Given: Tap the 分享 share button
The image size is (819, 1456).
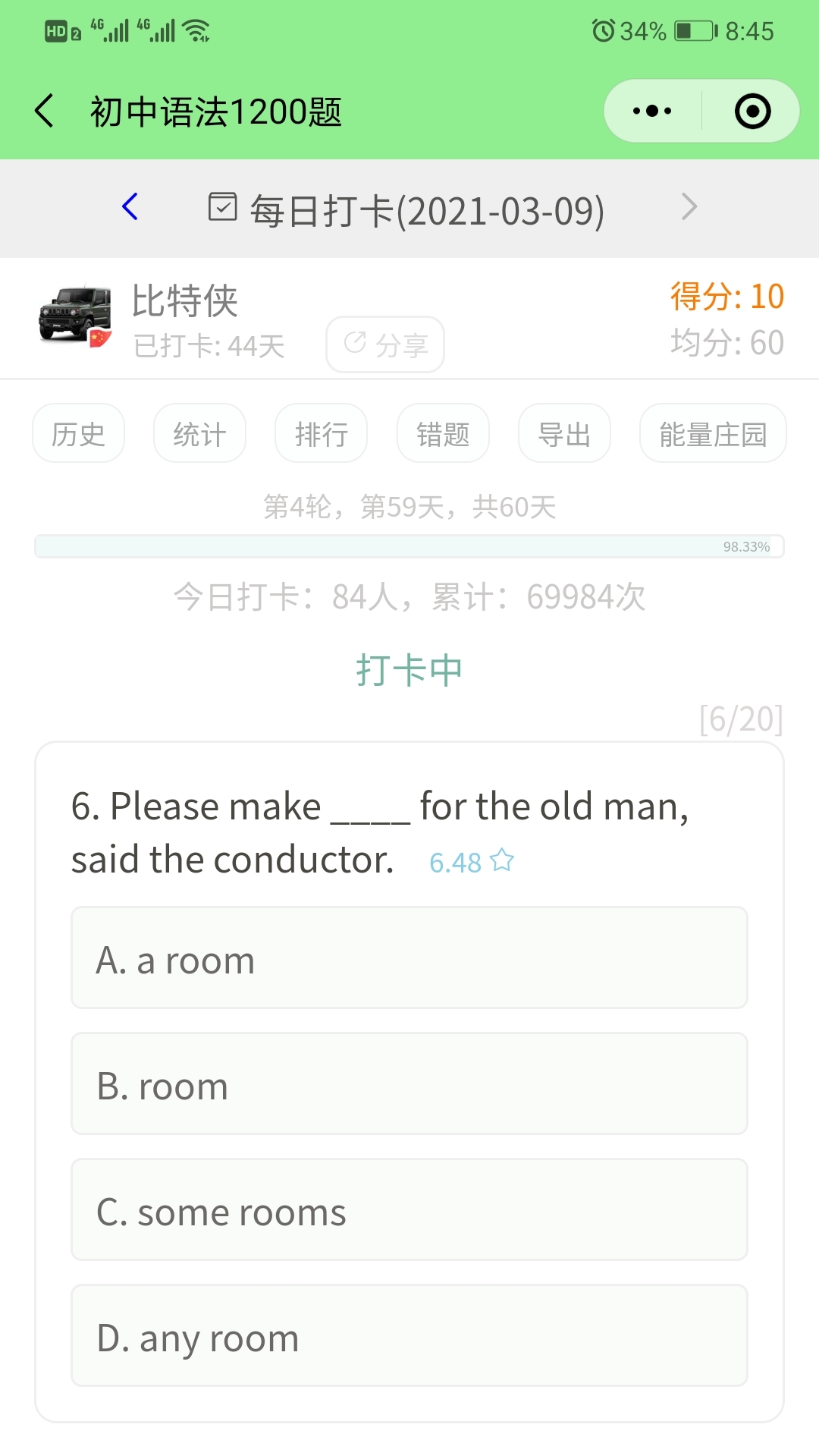Looking at the screenshot, I should (385, 344).
